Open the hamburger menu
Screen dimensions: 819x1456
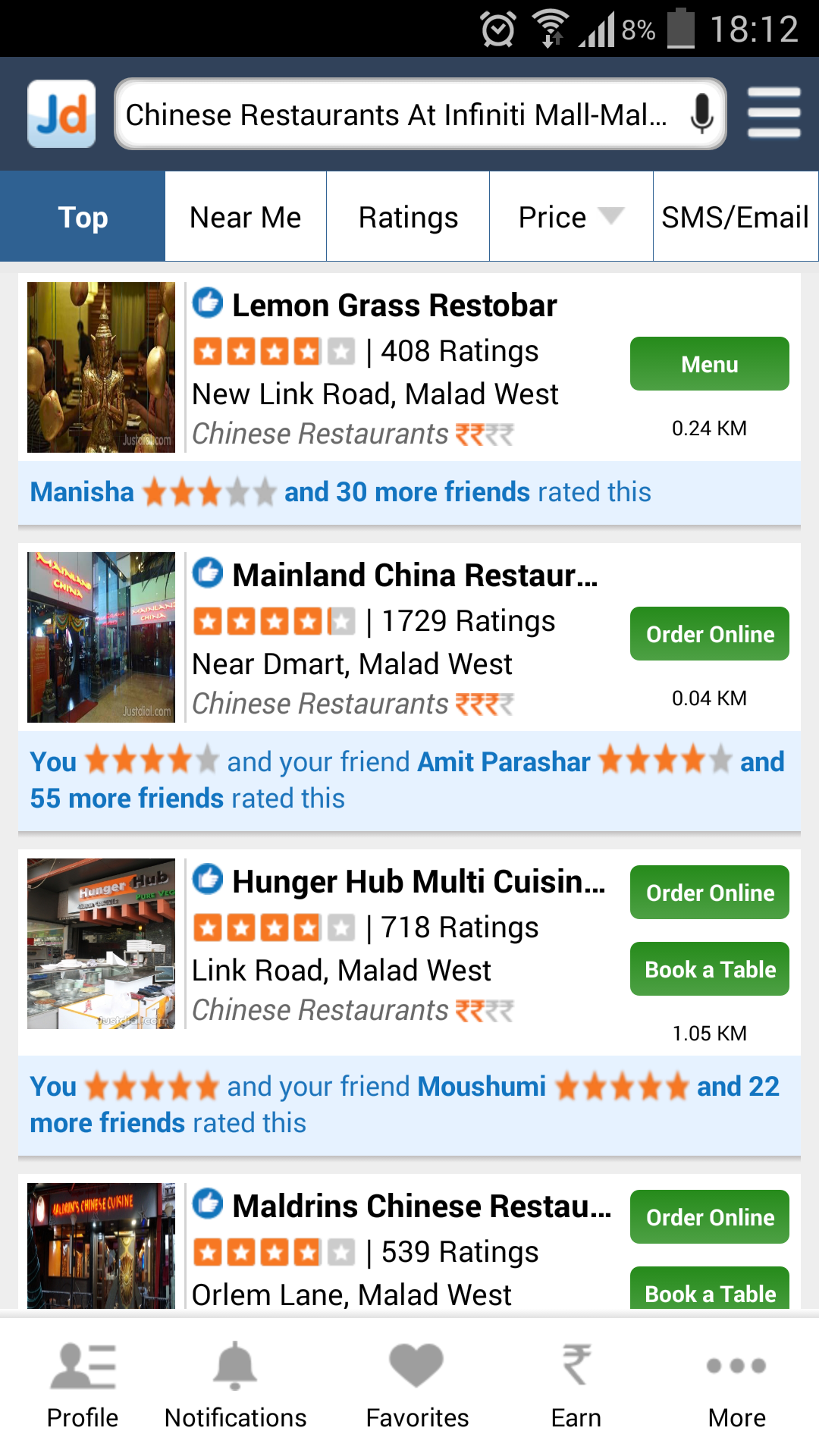tap(774, 112)
